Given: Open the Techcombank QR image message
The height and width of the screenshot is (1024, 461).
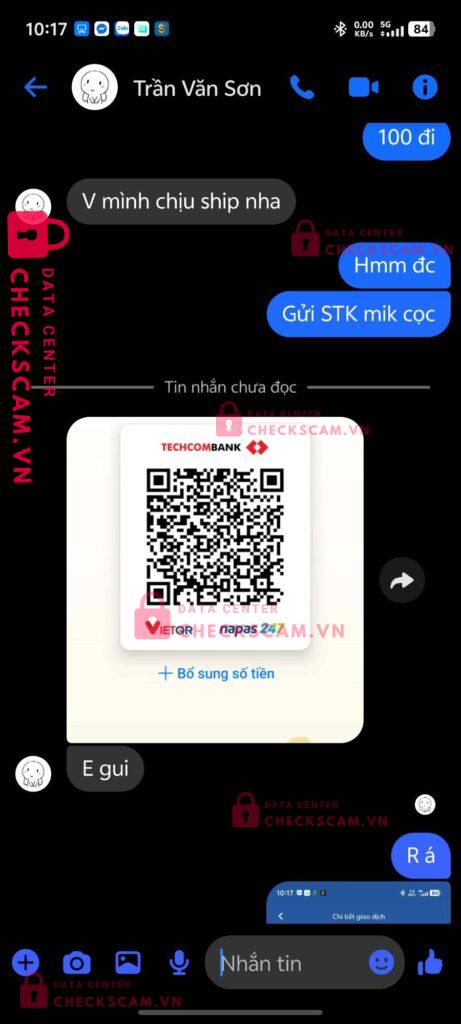Looking at the screenshot, I should tap(215, 579).
